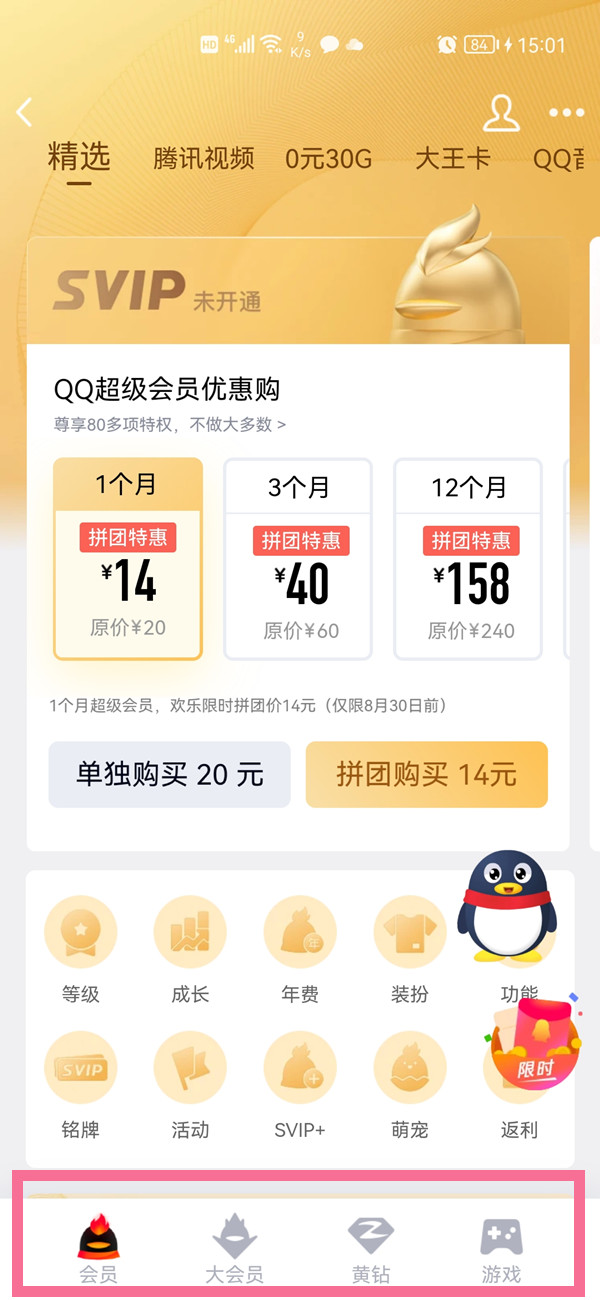Go to the 黄钻 bottom tab
600x1300 pixels.
click(x=371, y=1247)
